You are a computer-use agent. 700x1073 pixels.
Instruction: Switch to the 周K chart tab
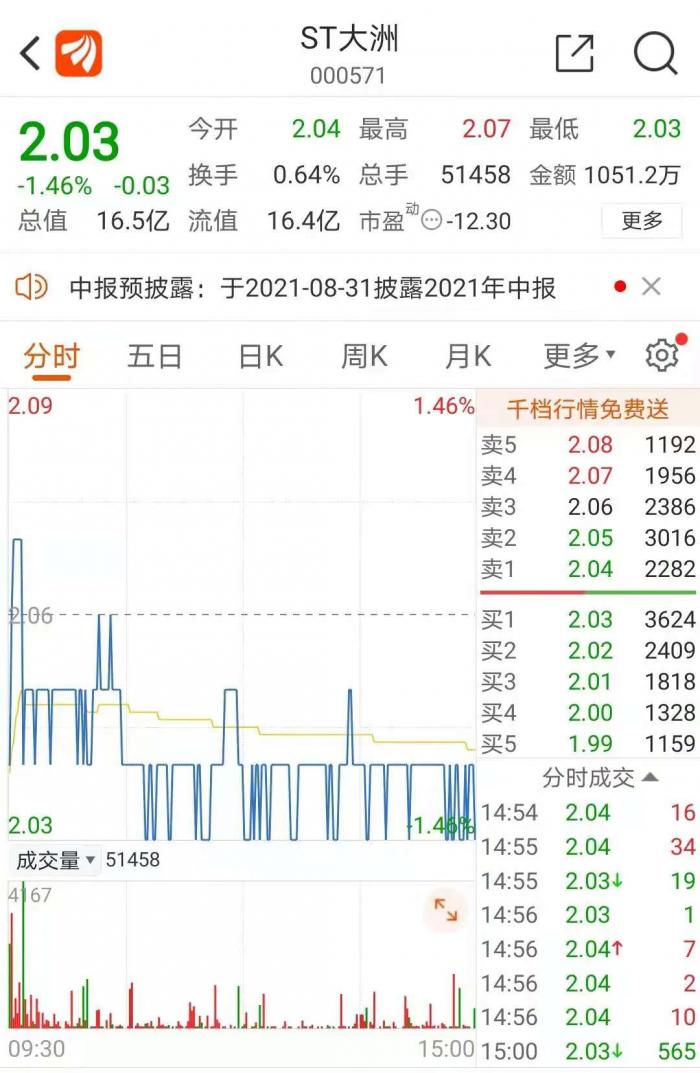[364, 356]
